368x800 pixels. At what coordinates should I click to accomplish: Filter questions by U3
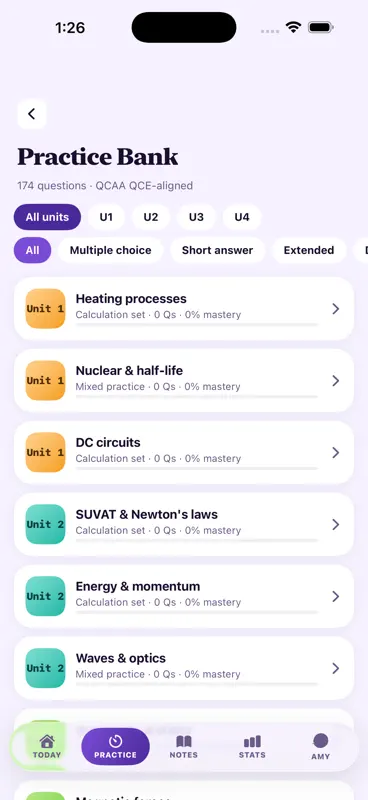(x=196, y=217)
